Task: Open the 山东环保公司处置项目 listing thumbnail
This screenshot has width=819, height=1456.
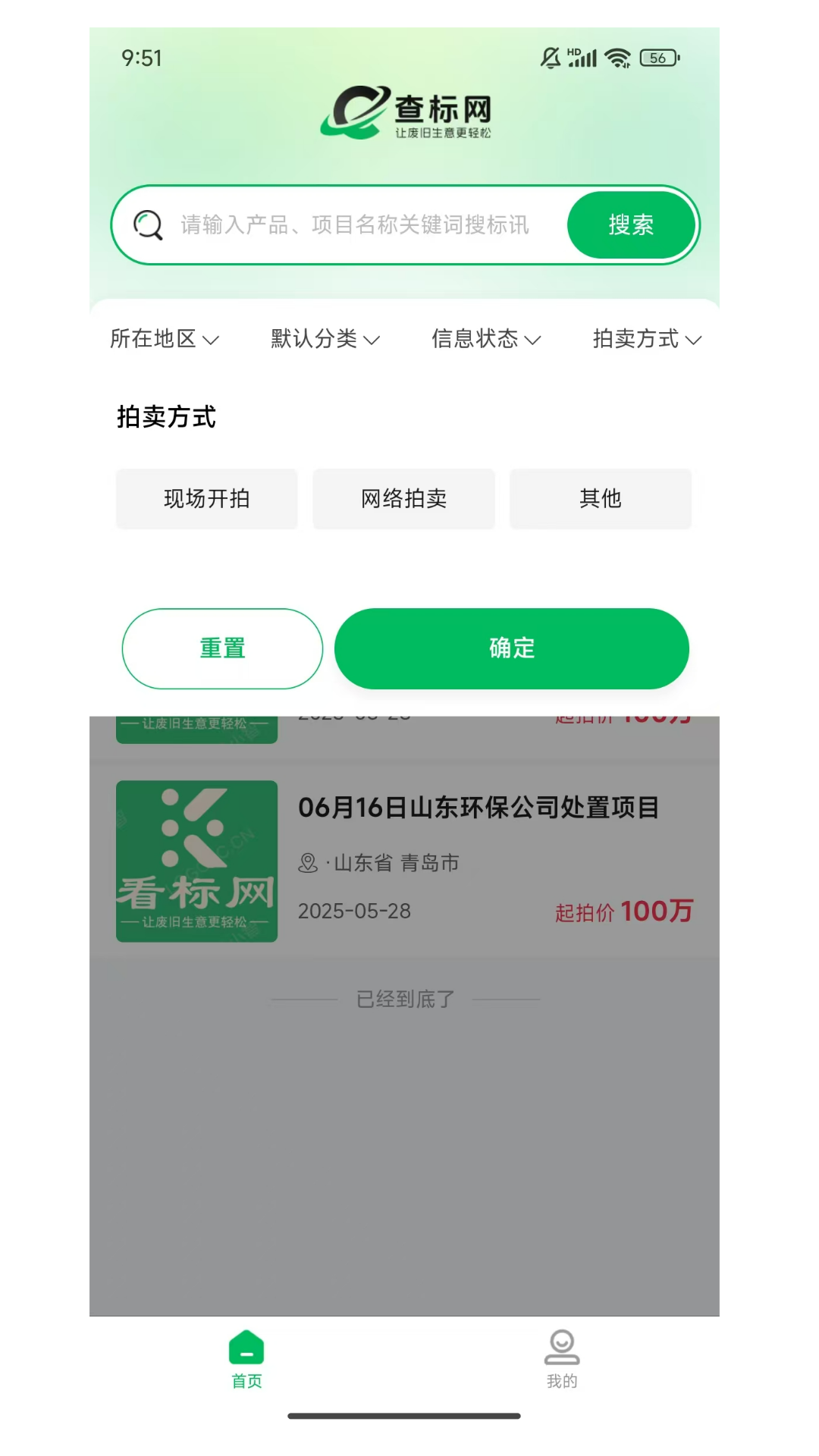Action: tap(196, 861)
